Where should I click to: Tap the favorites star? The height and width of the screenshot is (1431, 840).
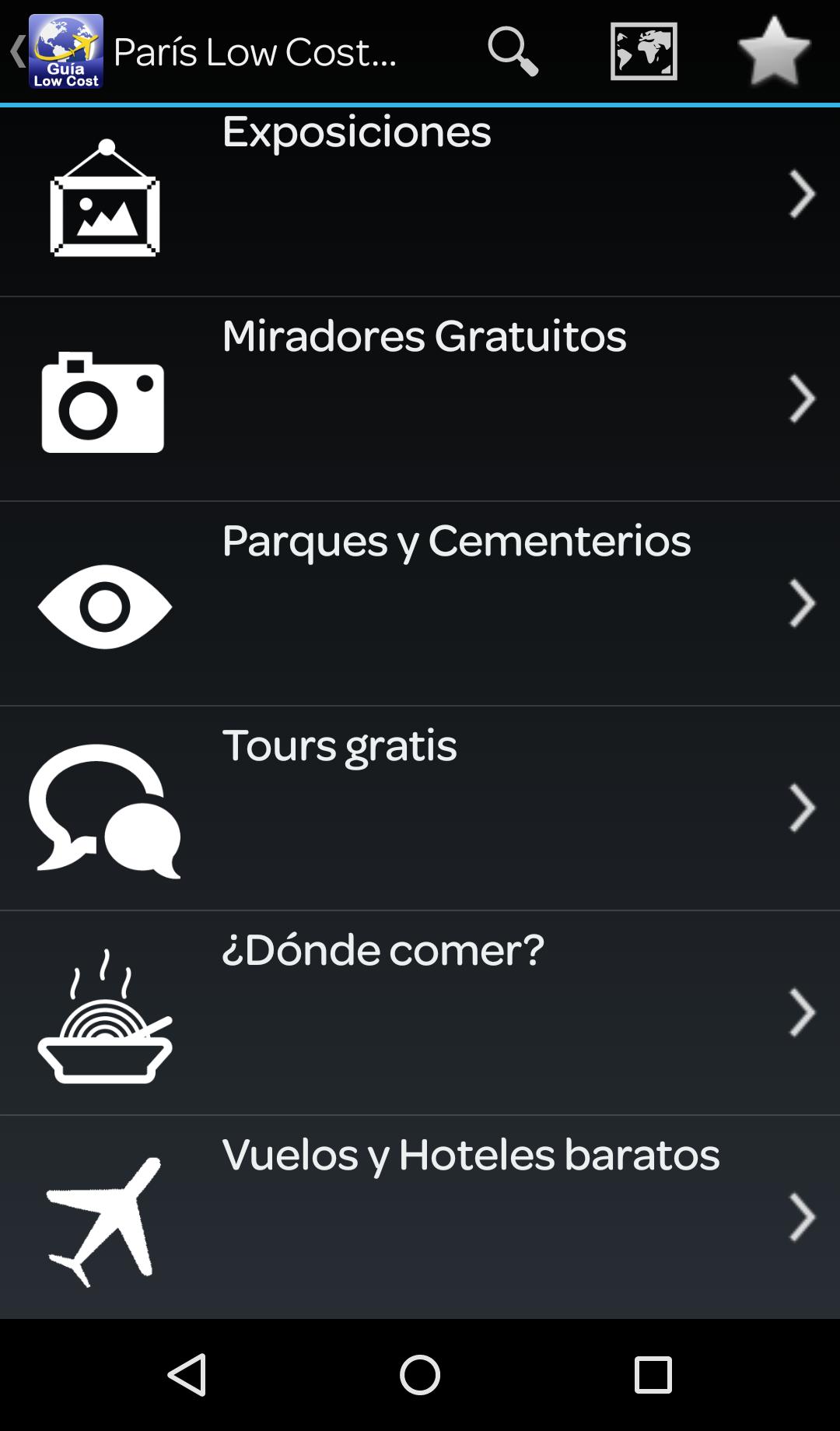(x=774, y=51)
